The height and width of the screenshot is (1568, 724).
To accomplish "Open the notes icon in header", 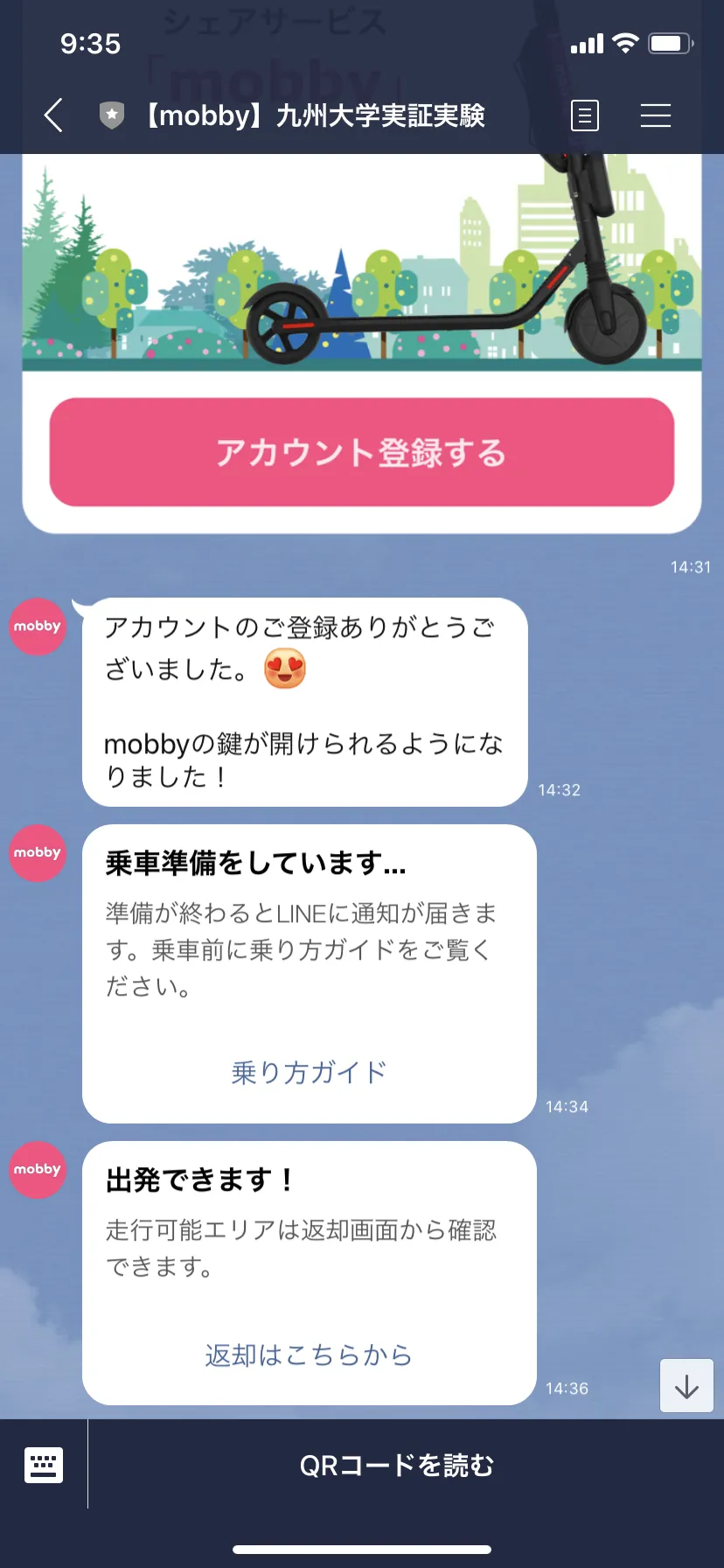I will (584, 115).
